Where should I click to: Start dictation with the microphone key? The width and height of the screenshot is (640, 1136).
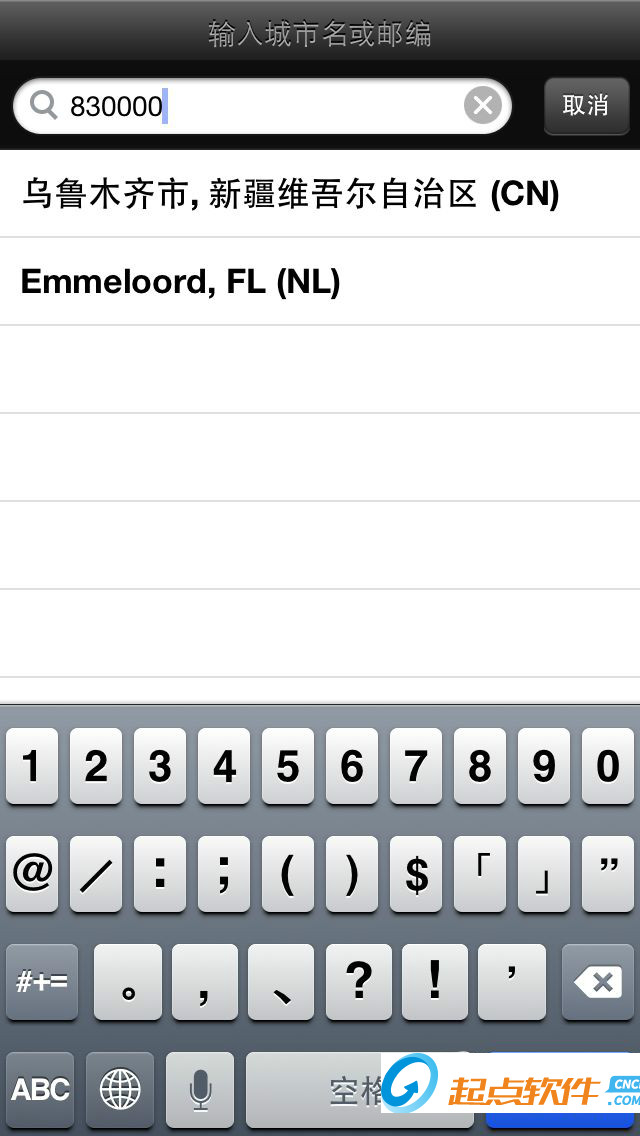tap(200, 1089)
